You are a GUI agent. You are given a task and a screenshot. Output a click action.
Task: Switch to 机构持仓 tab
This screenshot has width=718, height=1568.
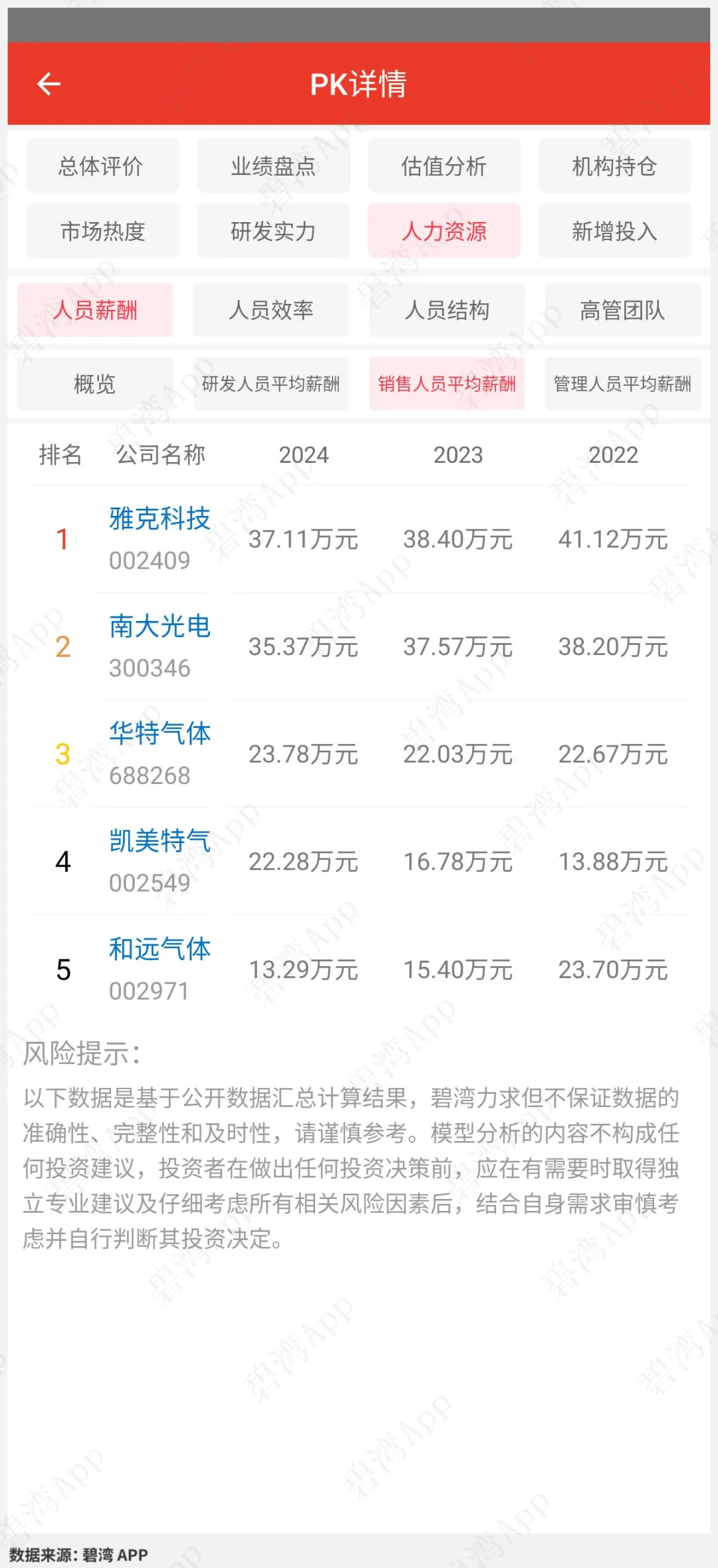614,166
